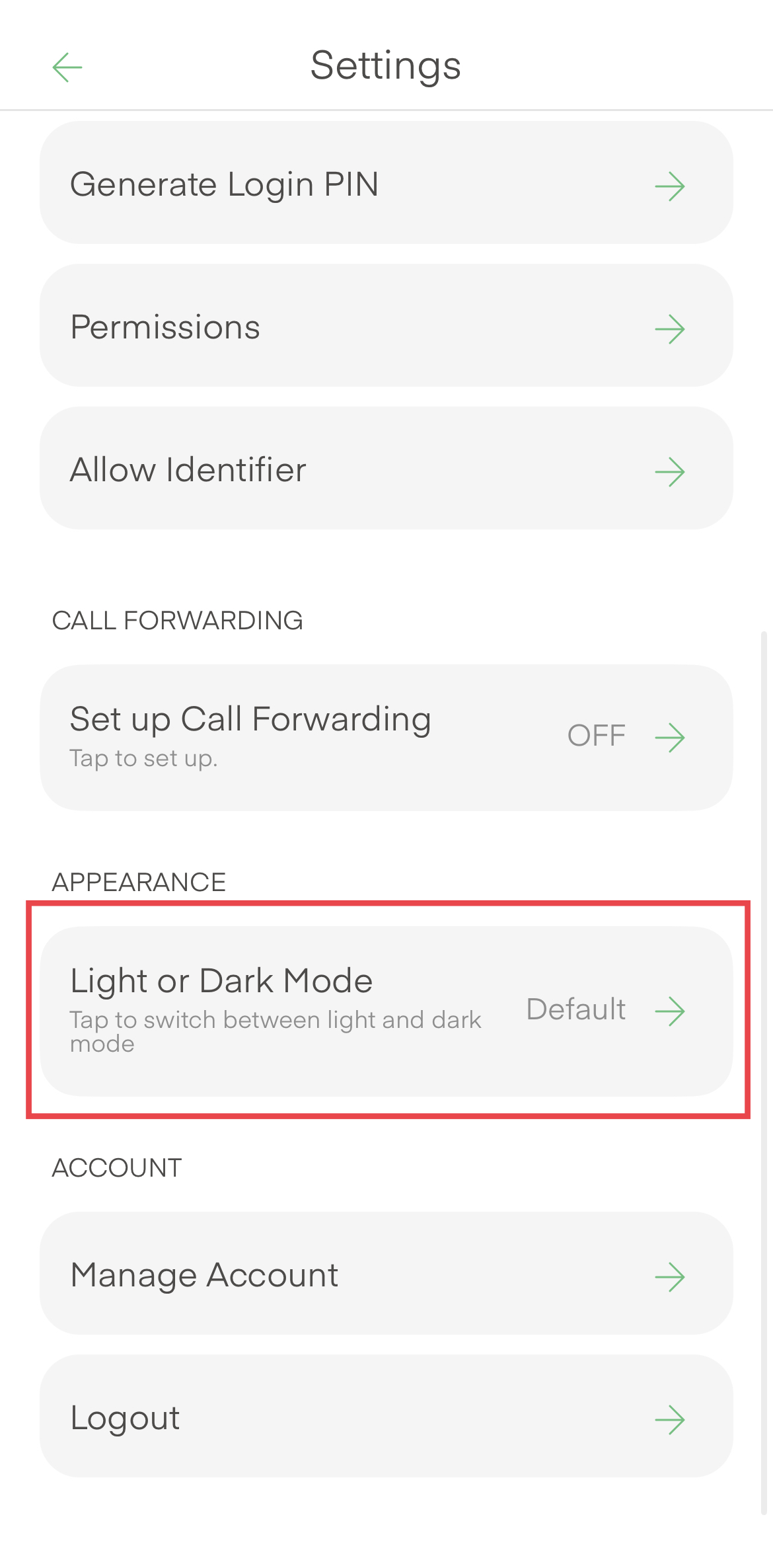The image size is (773, 1568).
Task: Open Light or Dark Mode setting
Action: (386, 1011)
